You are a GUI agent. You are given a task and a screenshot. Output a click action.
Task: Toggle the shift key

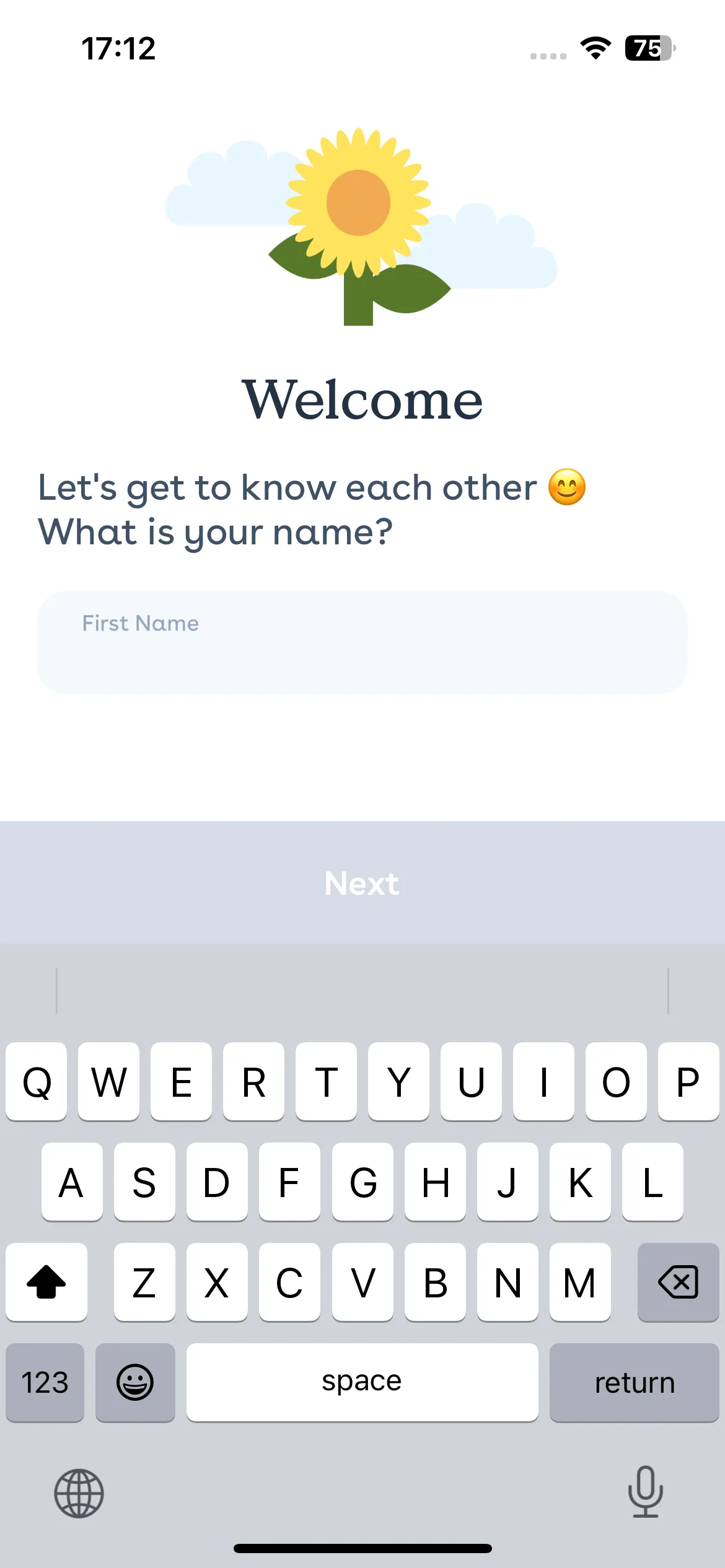click(46, 1282)
